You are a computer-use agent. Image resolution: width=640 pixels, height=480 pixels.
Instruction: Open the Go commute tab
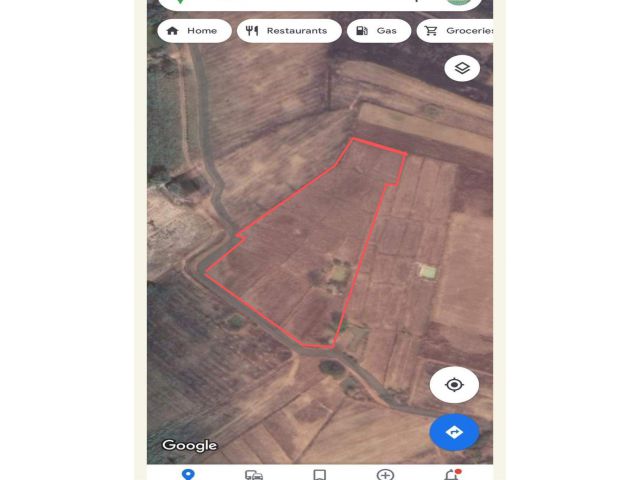click(254, 474)
